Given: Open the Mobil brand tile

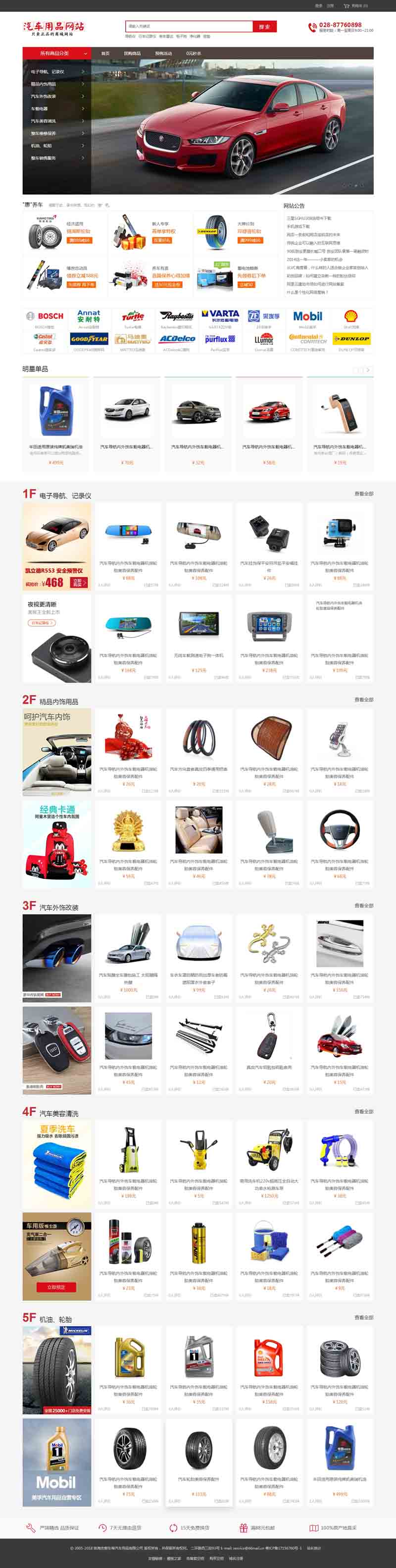Looking at the screenshot, I should tap(307, 317).
